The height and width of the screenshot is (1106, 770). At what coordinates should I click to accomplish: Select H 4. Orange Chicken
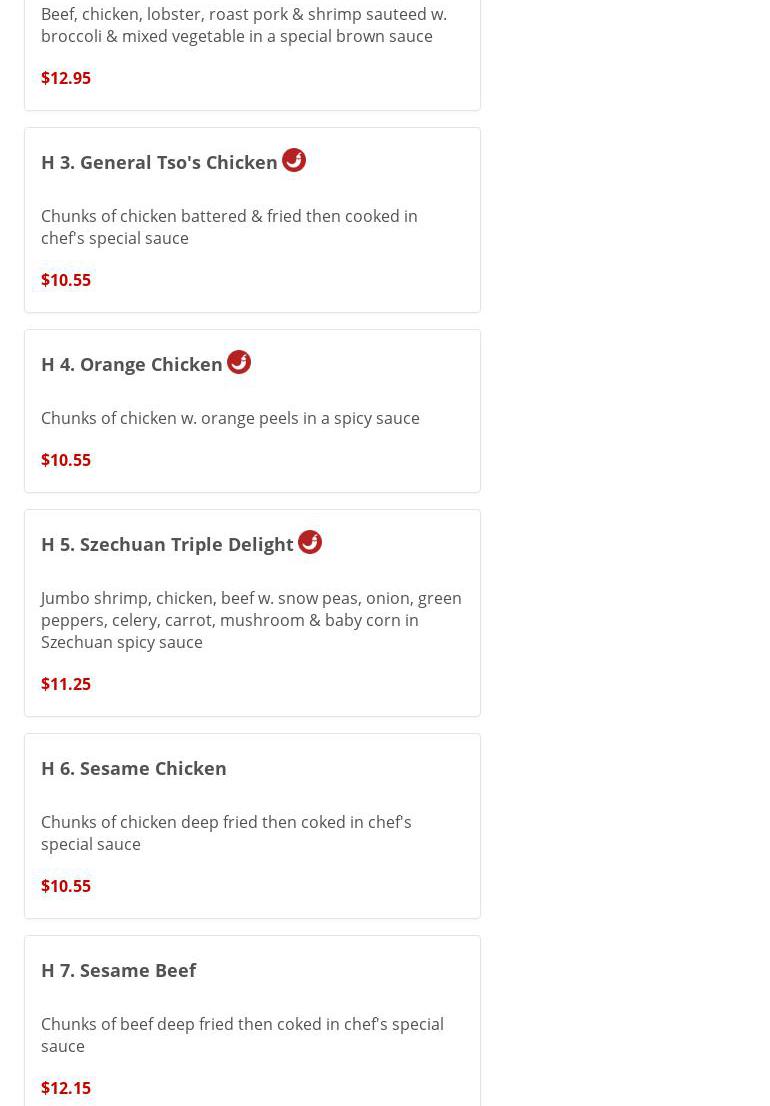[x=132, y=364]
